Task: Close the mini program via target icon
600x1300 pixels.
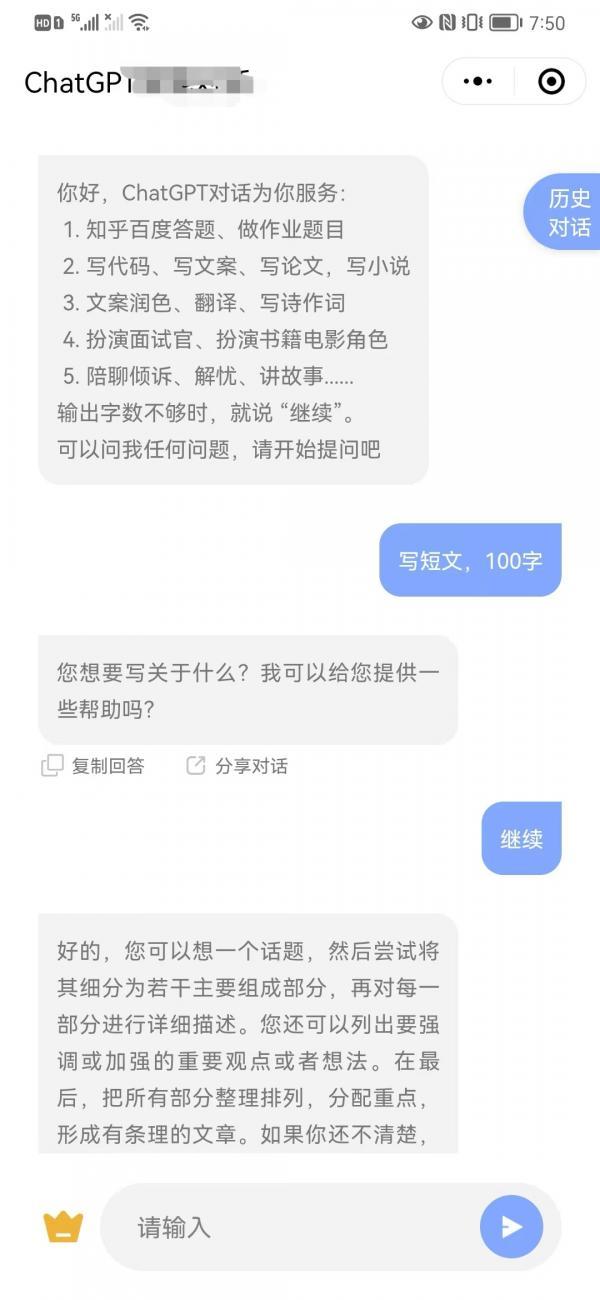Action: coord(551,82)
